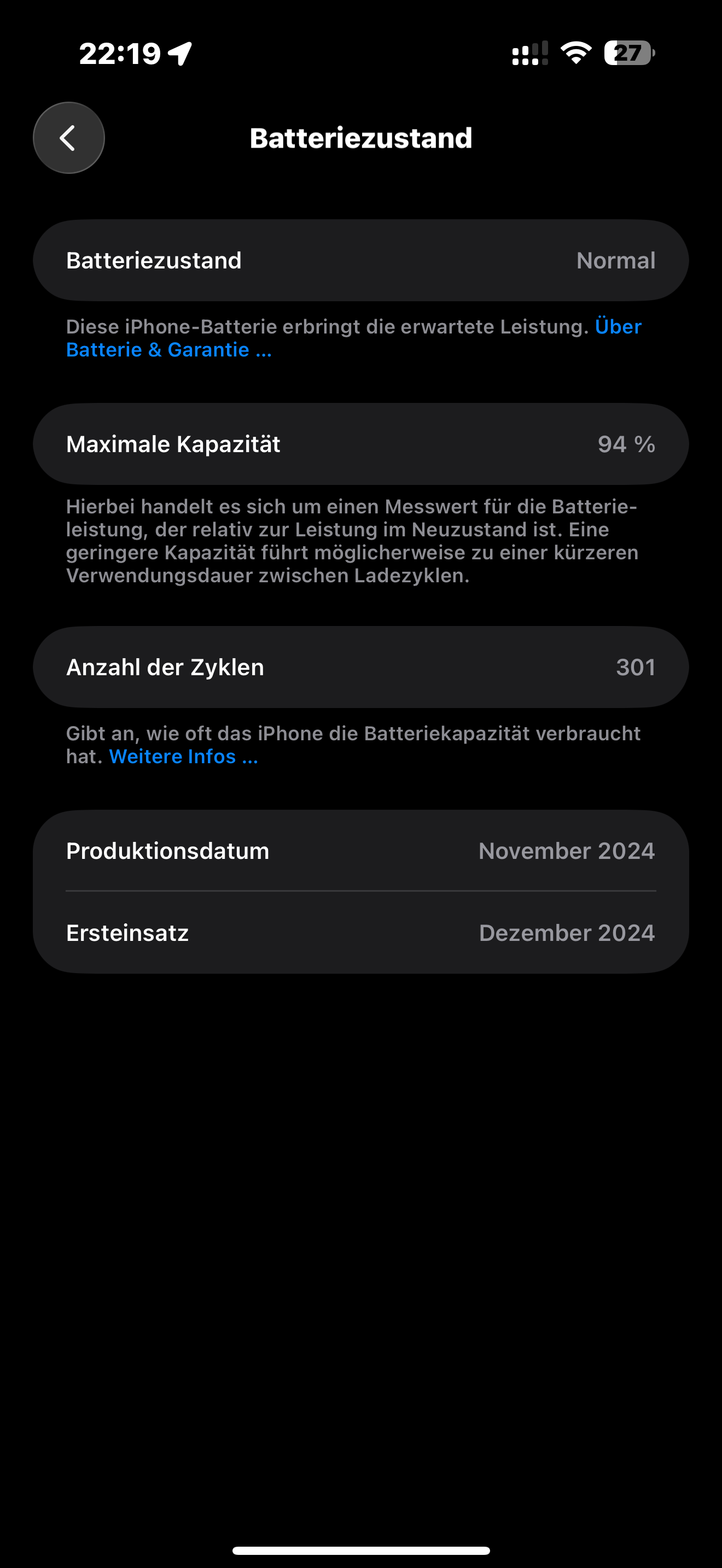Open the Weitere Infos link
The height and width of the screenshot is (1568, 722).
click(x=183, y=757)
